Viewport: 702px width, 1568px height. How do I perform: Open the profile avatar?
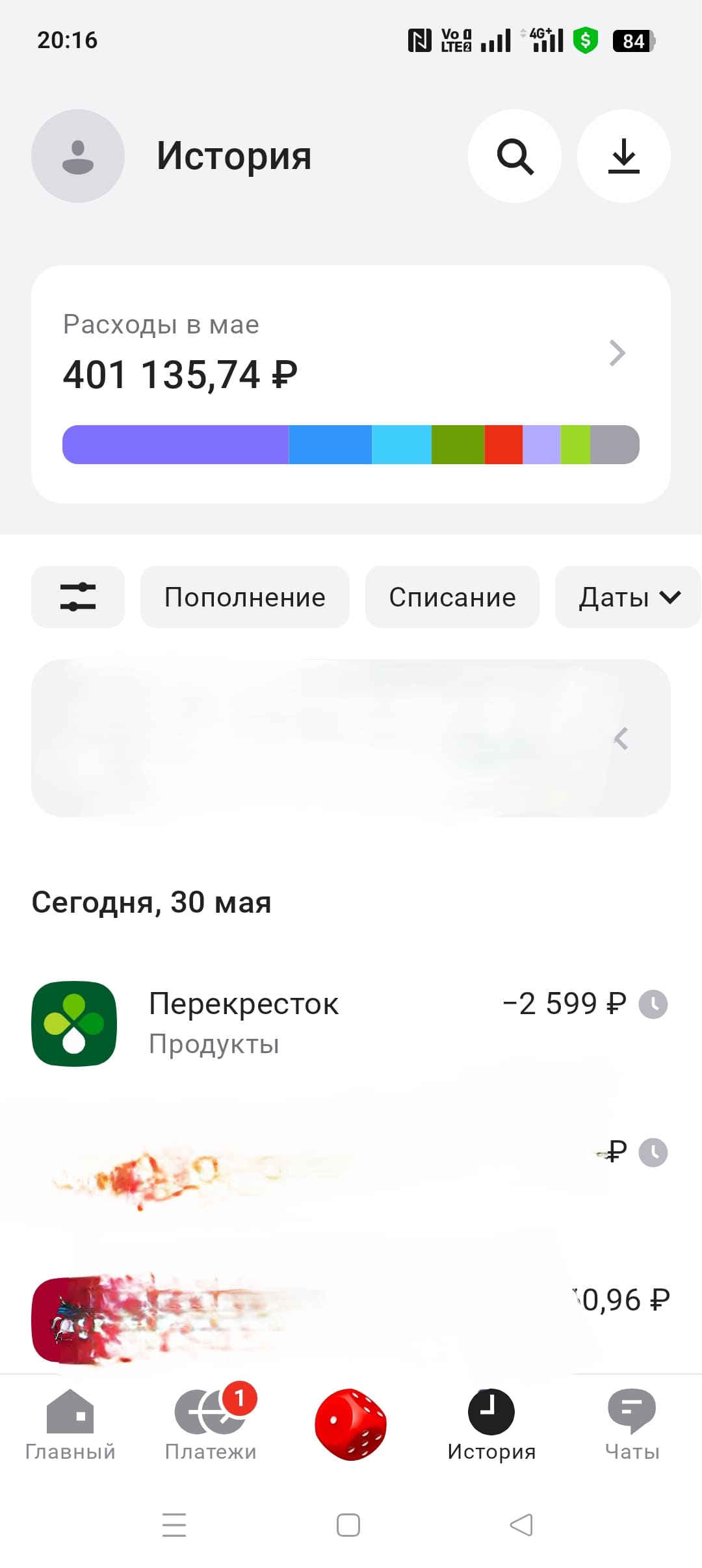78,156
